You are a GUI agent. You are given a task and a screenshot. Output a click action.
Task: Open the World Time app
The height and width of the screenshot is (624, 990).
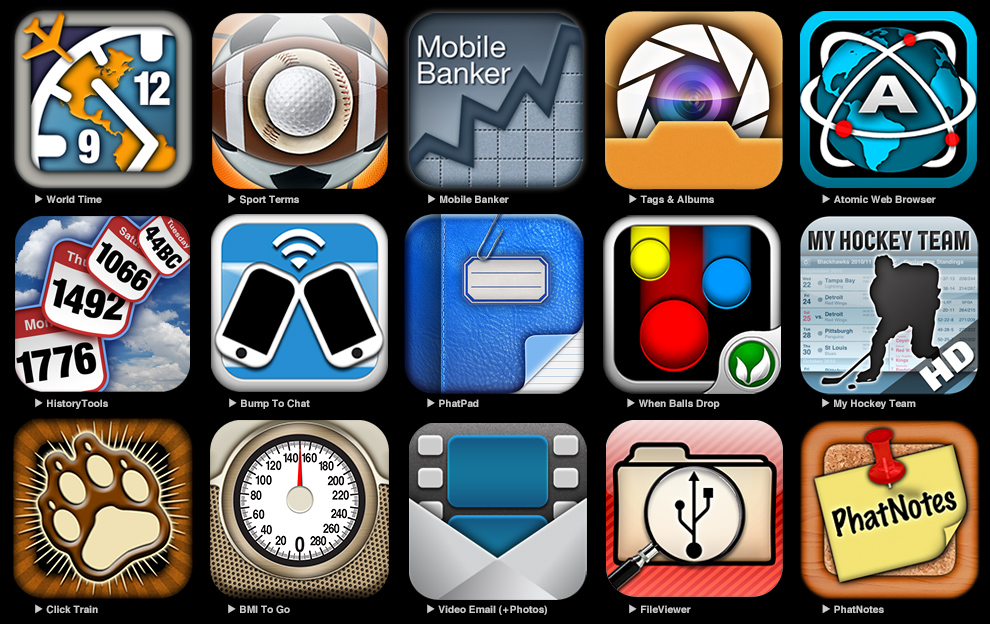[x=102, y=100]
